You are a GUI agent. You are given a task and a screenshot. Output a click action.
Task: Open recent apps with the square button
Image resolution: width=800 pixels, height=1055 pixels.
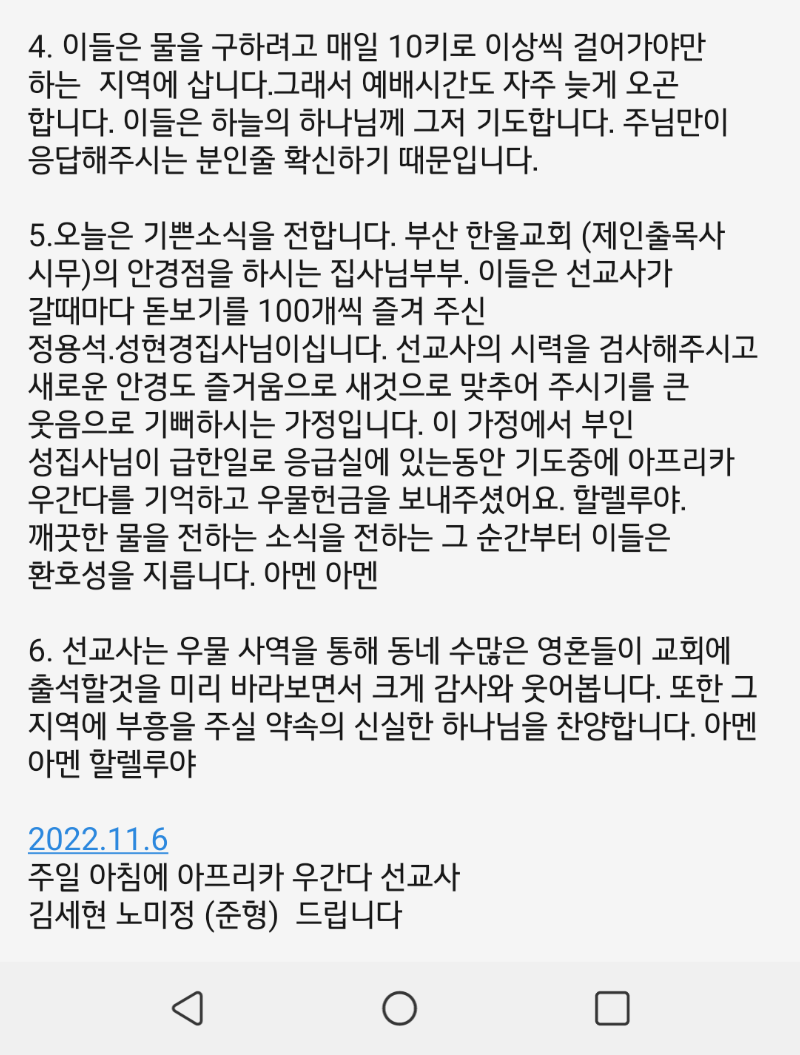tap(611, 1008)
